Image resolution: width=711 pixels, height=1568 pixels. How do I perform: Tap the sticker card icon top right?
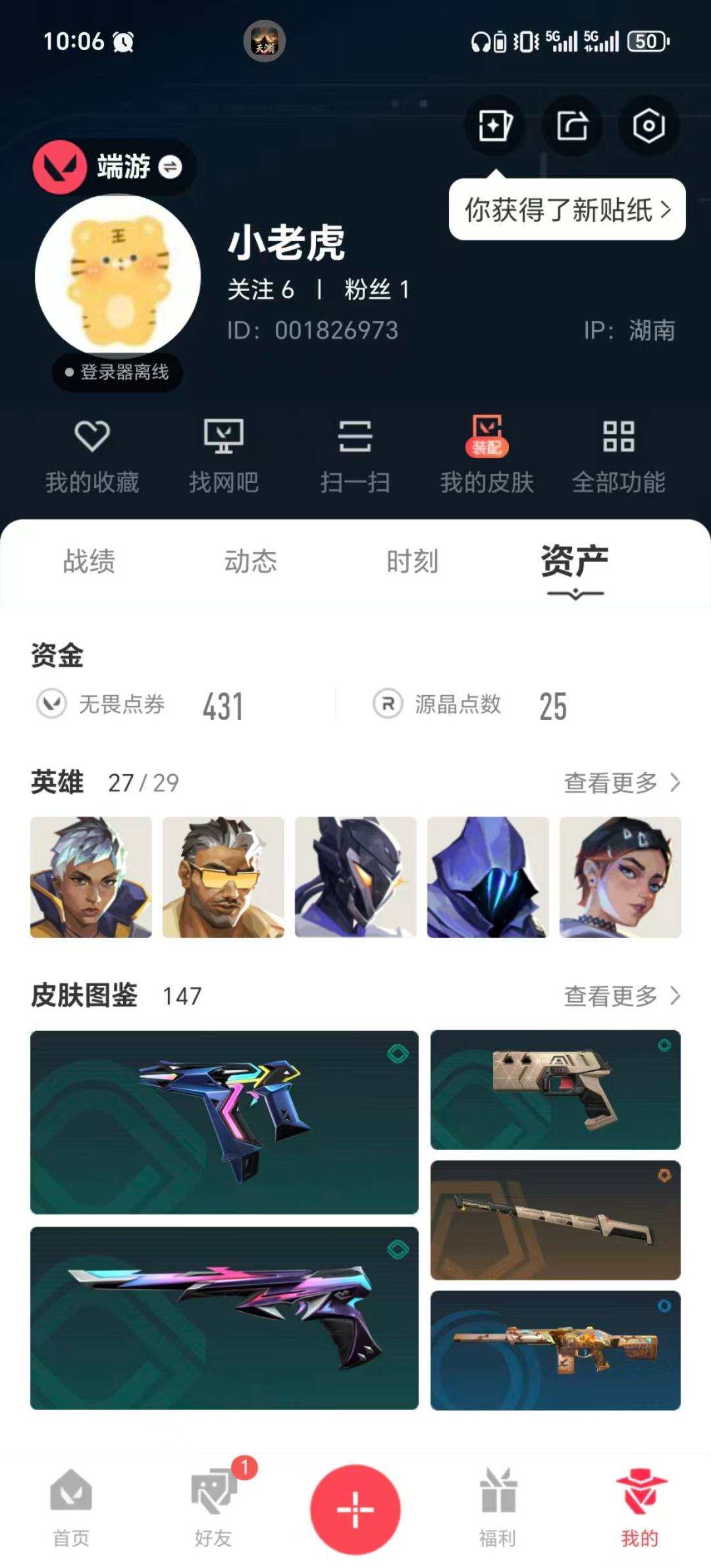click(x=495, y=126)
